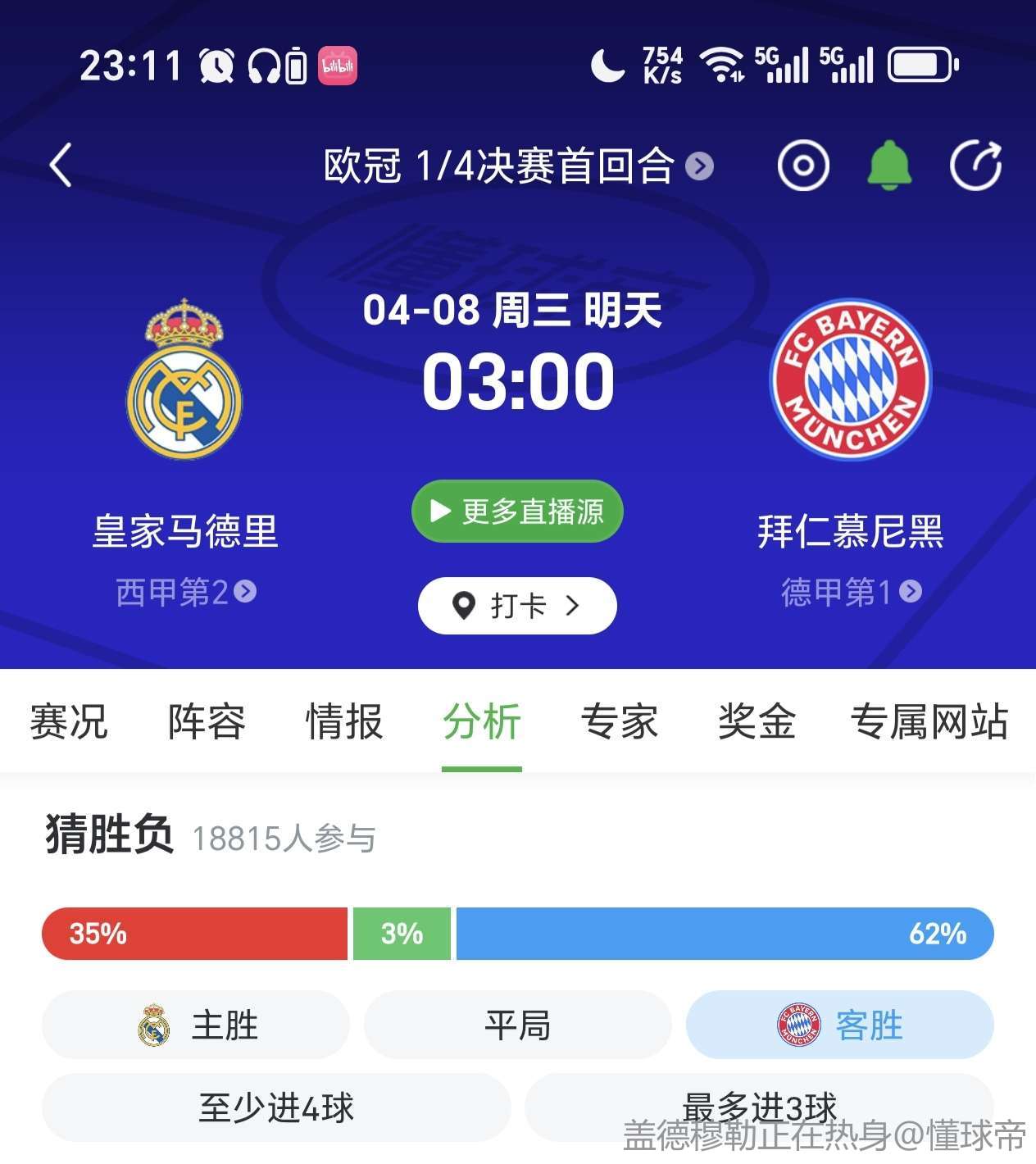Select the 至少进4球 prediction
This screenshot has width=1036, height=1164.
(x=276, y=1107)
